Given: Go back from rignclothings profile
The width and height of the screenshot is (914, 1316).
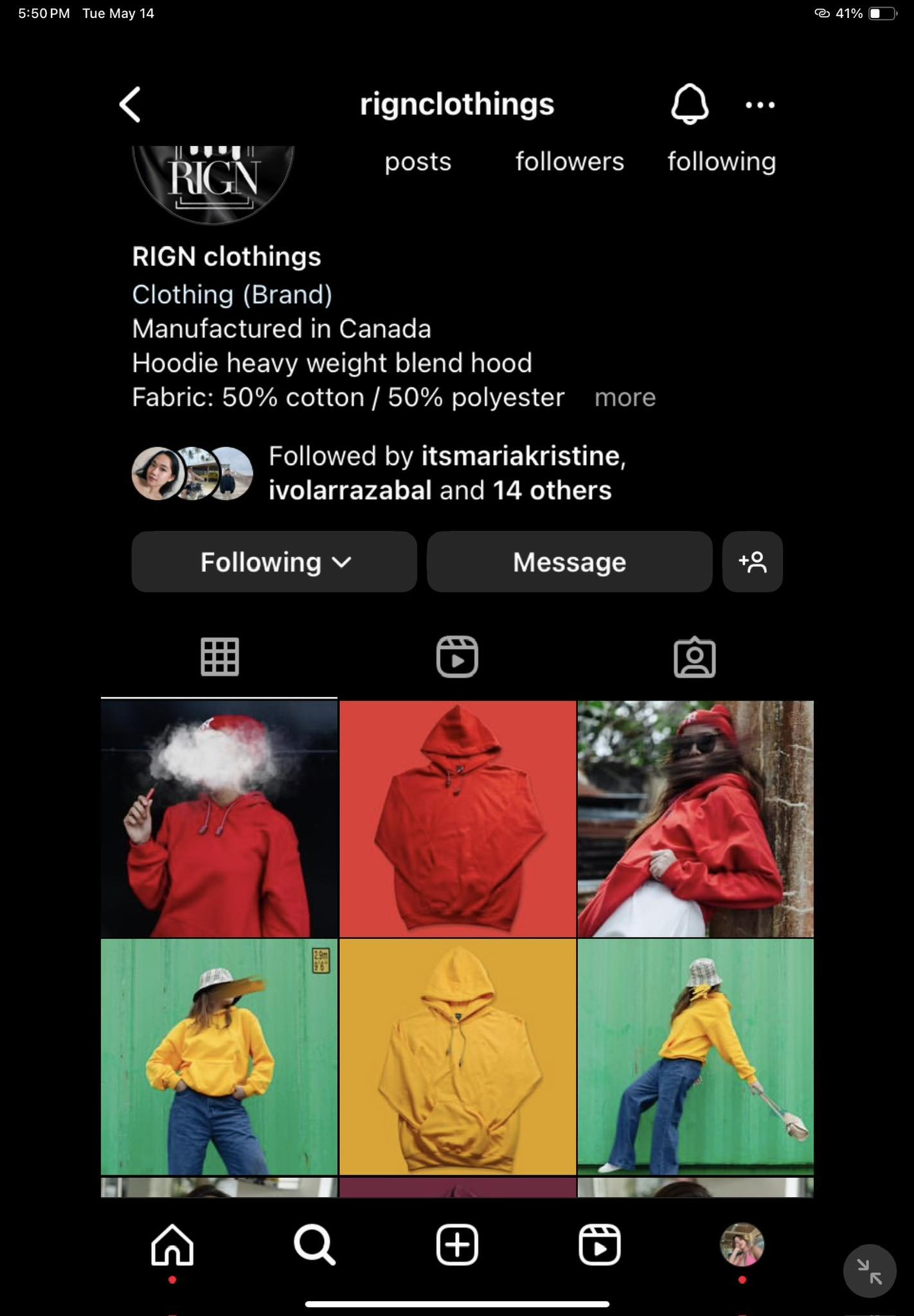Looking at the screenshot, I should 130,105.
